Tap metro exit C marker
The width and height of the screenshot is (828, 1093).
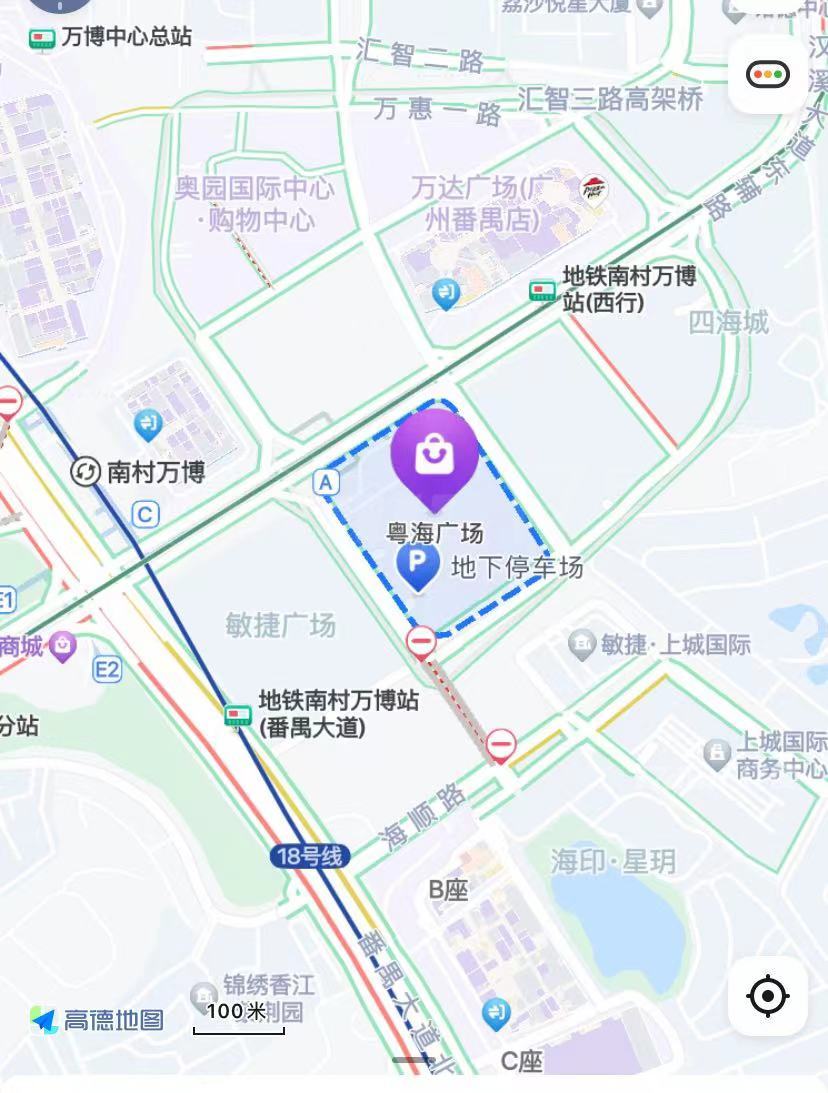click(x=146, y=515)
